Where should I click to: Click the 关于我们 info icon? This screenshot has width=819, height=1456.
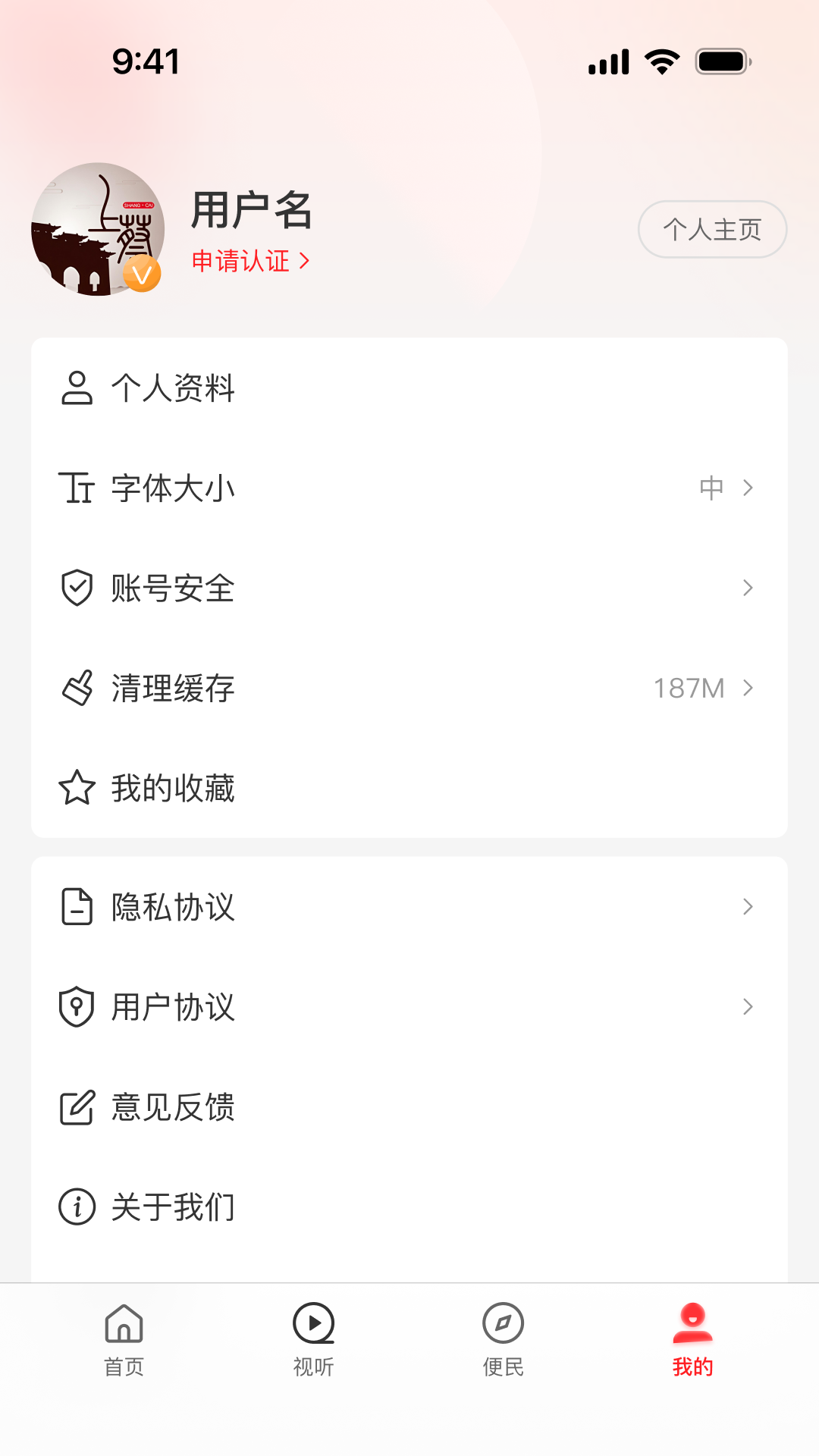point(76,1205)
